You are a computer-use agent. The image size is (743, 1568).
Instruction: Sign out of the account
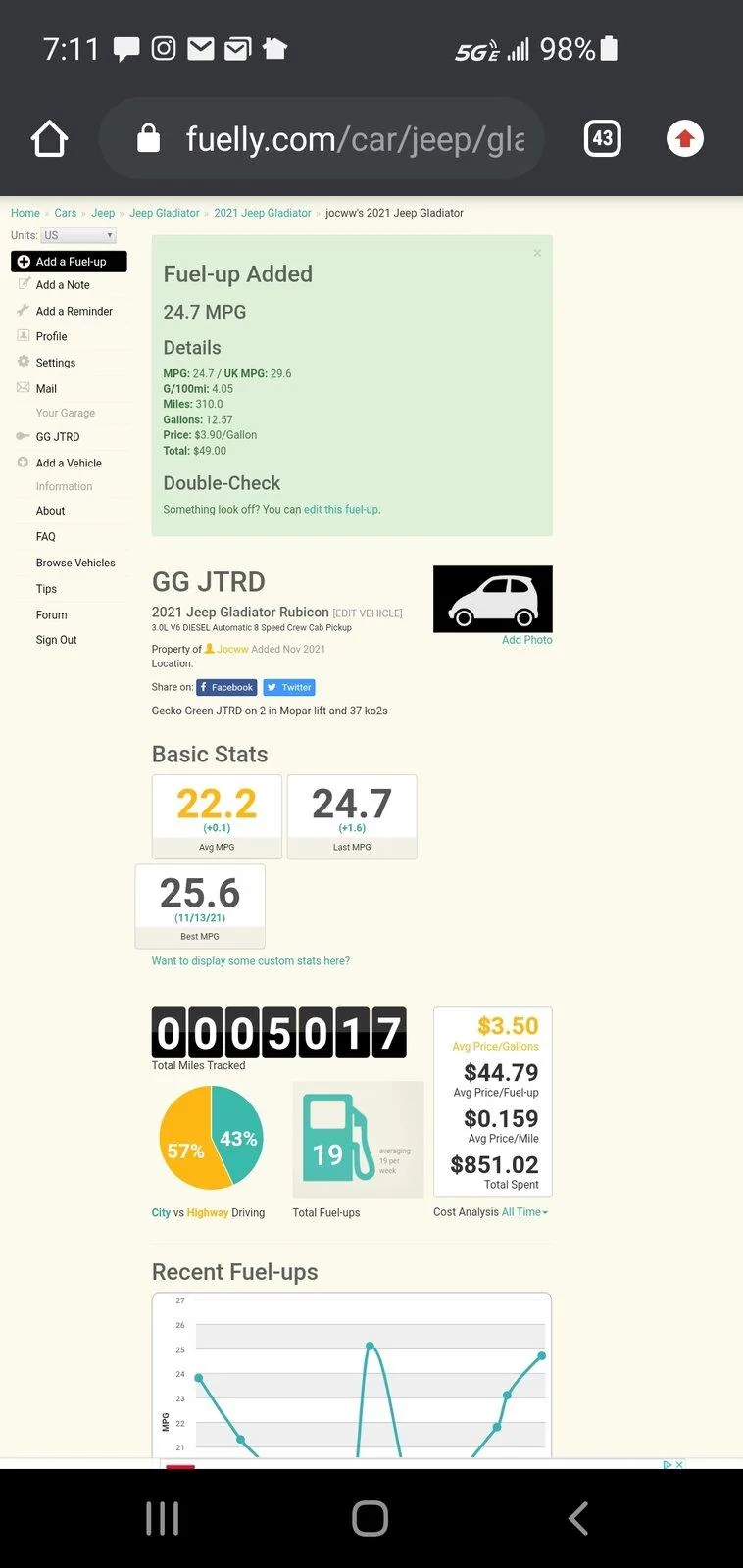[56, 640]
